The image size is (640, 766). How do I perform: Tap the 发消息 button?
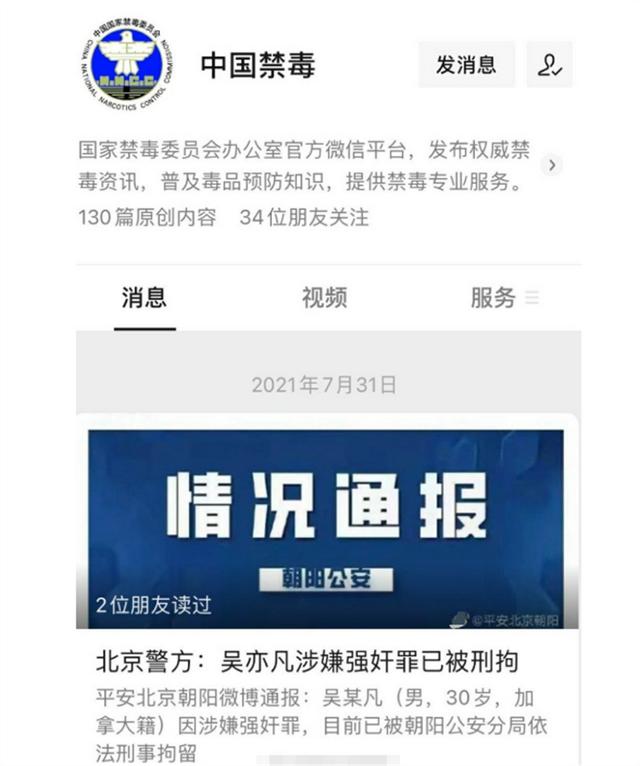[x=466, y=66]
